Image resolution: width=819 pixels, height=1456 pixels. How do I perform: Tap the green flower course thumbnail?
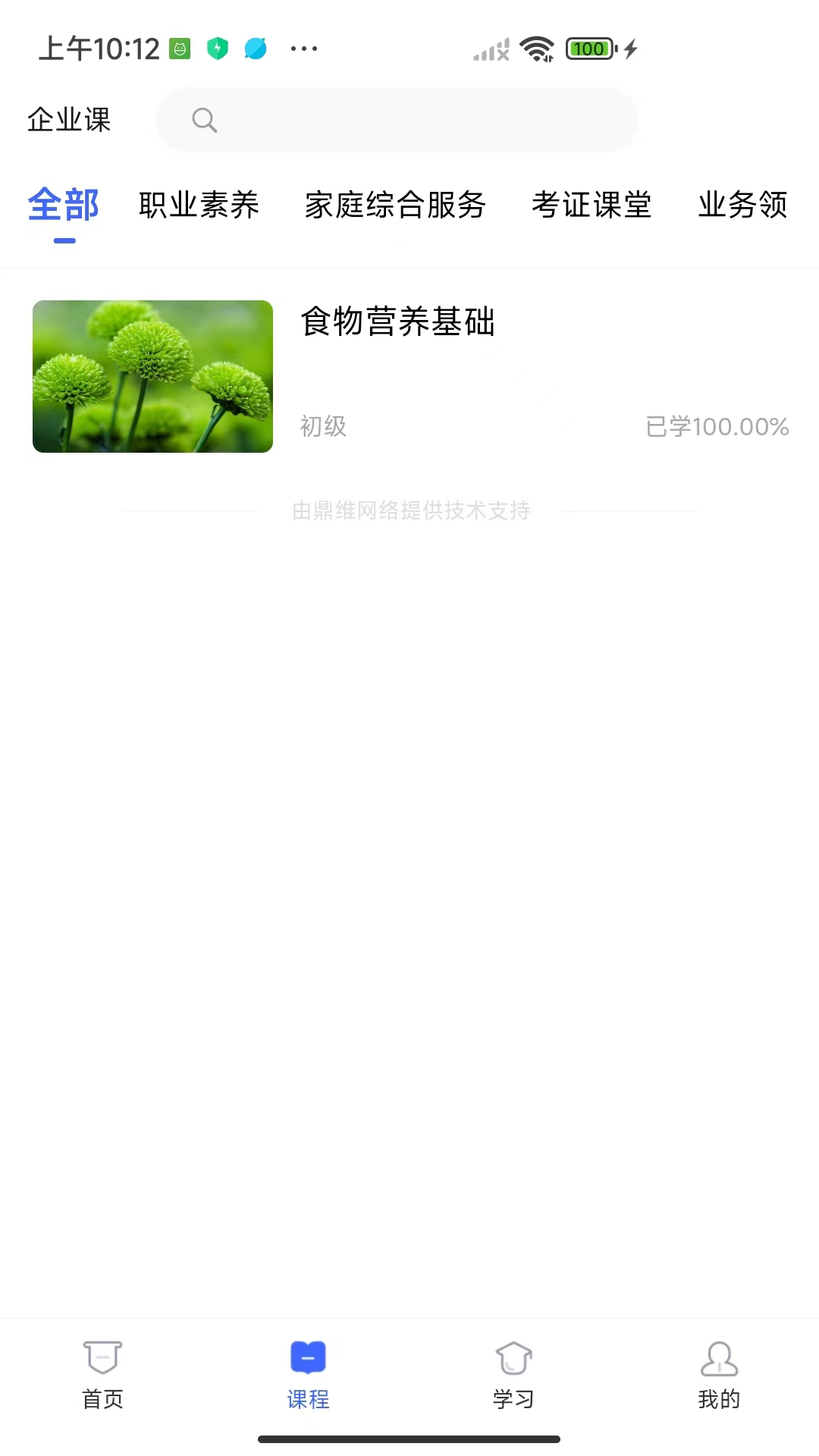(151, 375)
